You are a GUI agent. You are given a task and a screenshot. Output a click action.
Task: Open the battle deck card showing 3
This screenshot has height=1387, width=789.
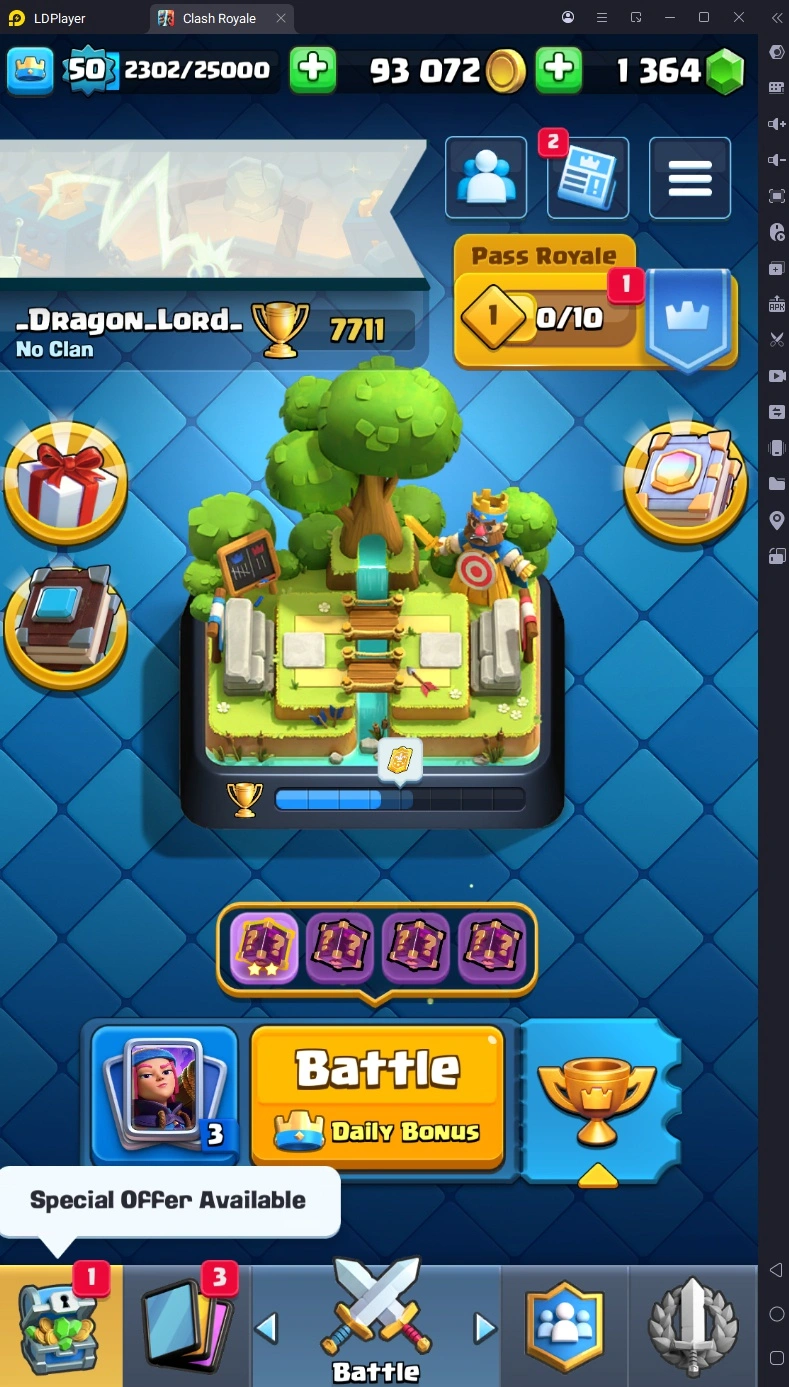(x=165, y=1095)
